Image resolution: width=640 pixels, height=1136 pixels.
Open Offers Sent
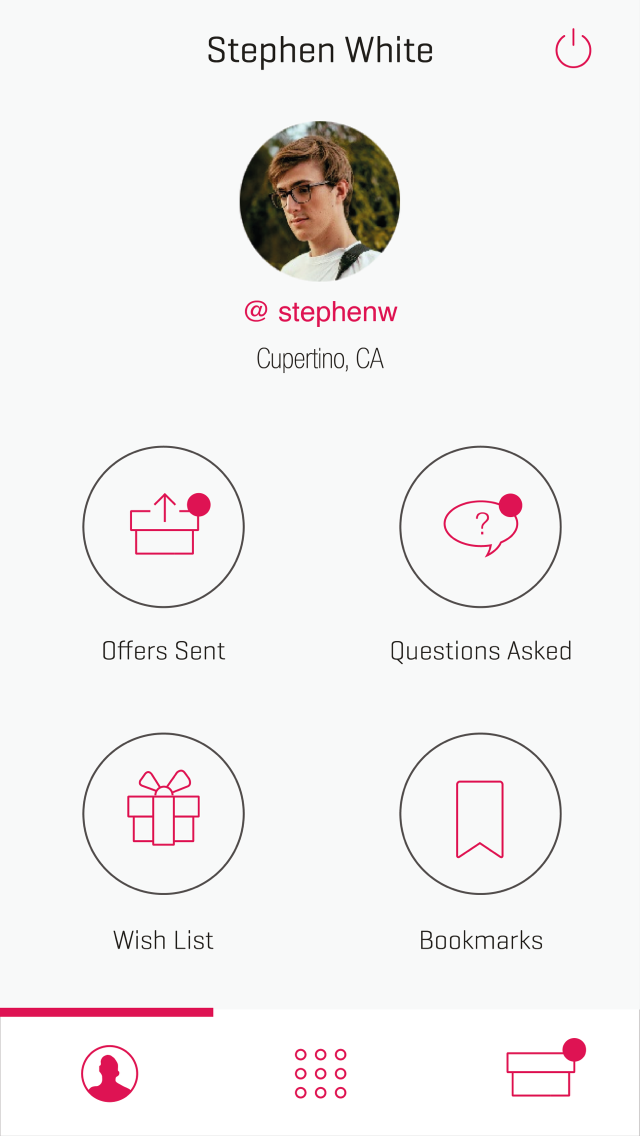(163, 527)
